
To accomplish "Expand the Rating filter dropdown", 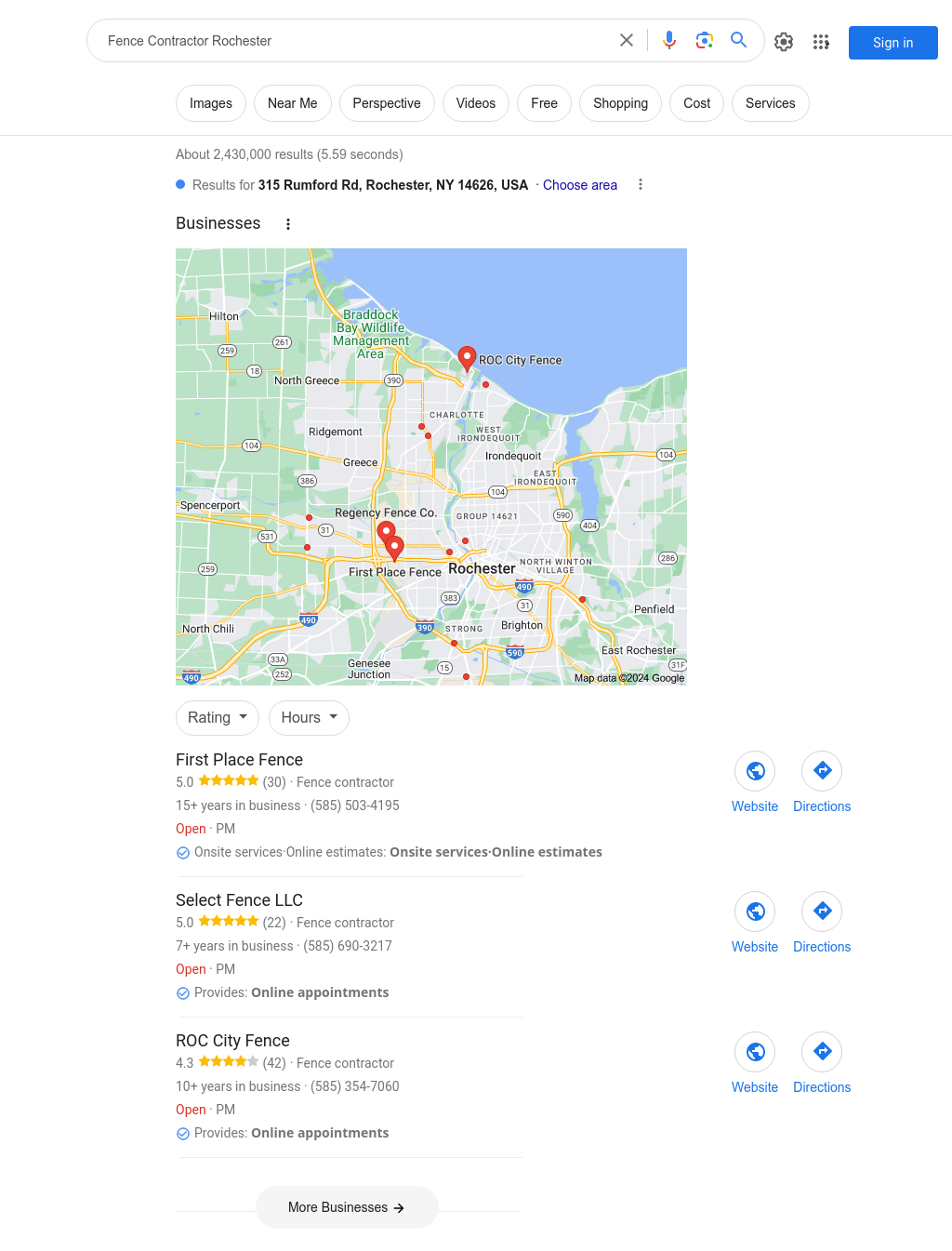I will click(x=218, y=718).
